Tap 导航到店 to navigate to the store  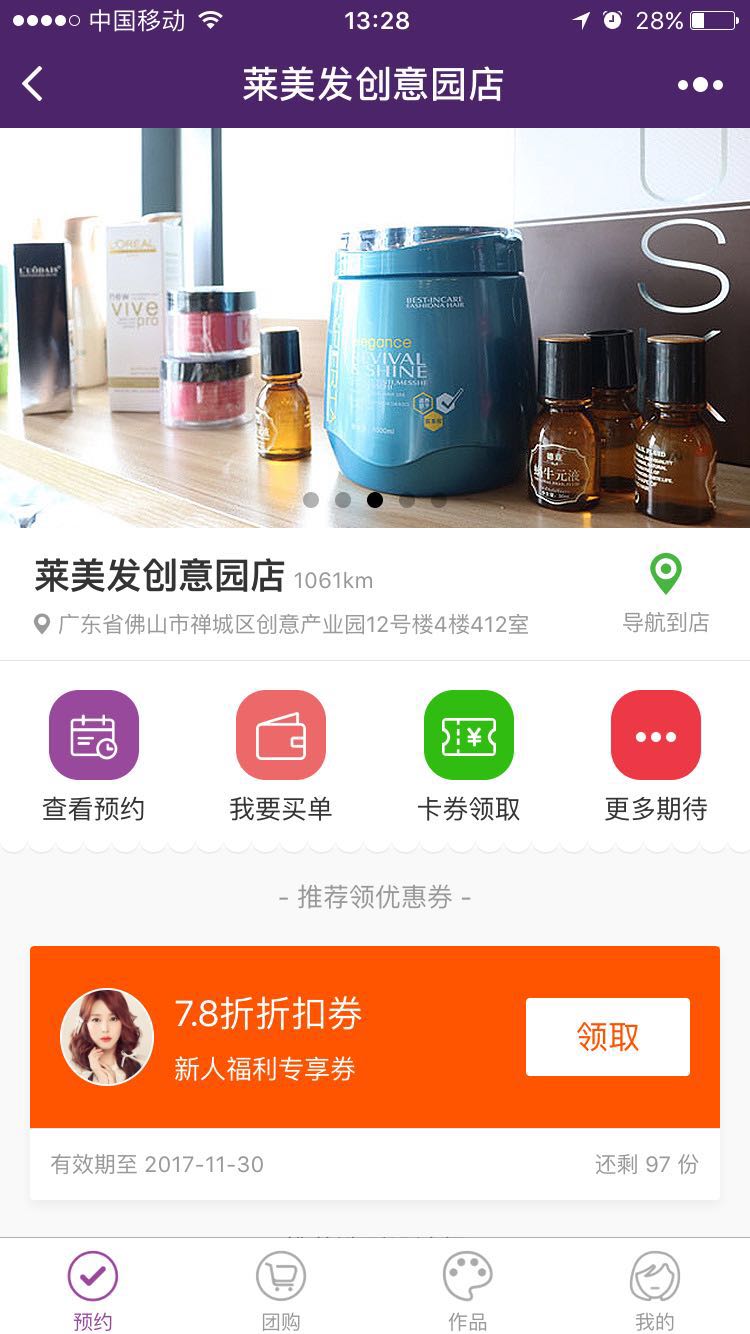(x=665, y=594)
